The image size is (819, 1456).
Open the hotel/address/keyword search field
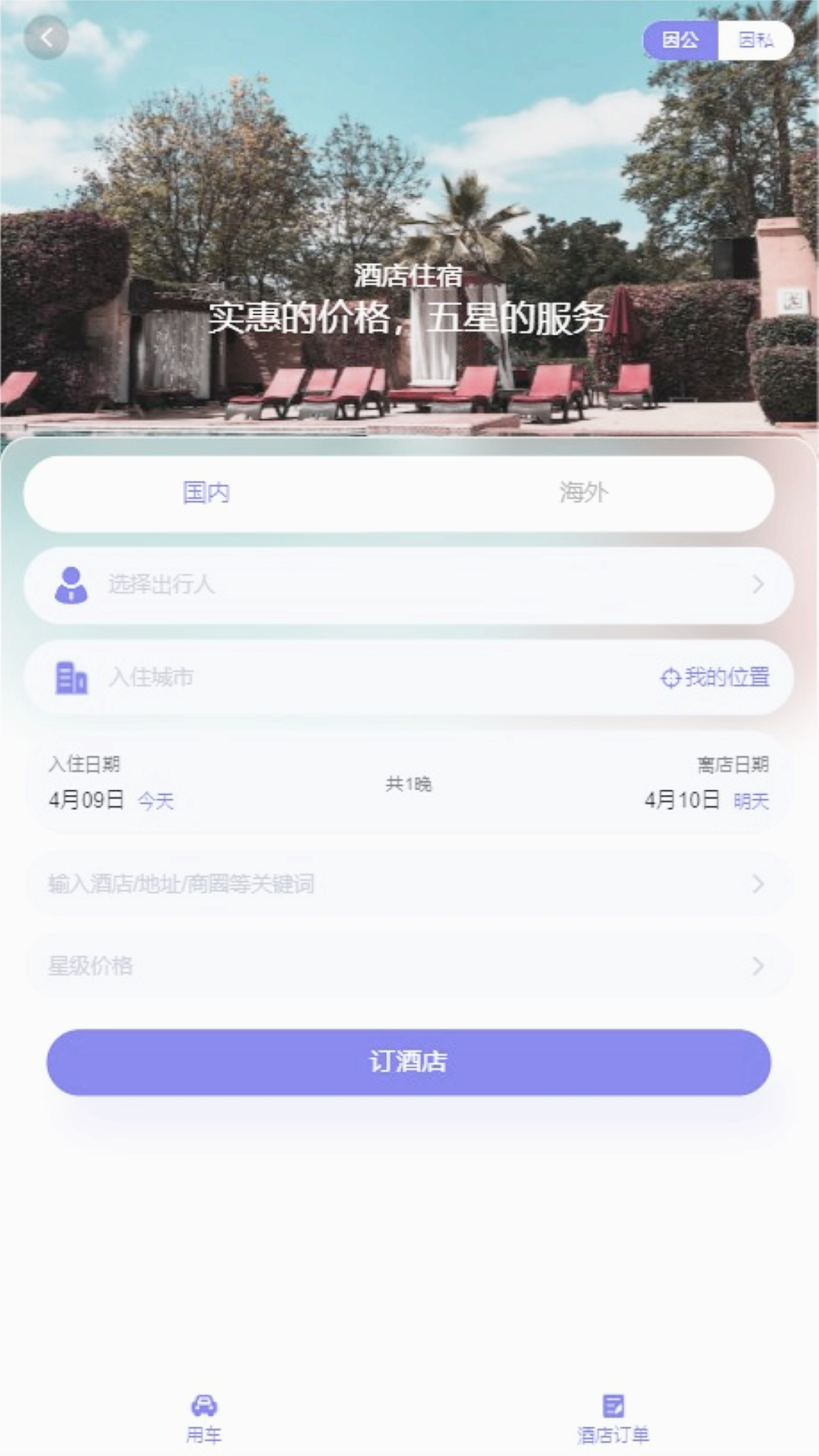click(408, 883)
